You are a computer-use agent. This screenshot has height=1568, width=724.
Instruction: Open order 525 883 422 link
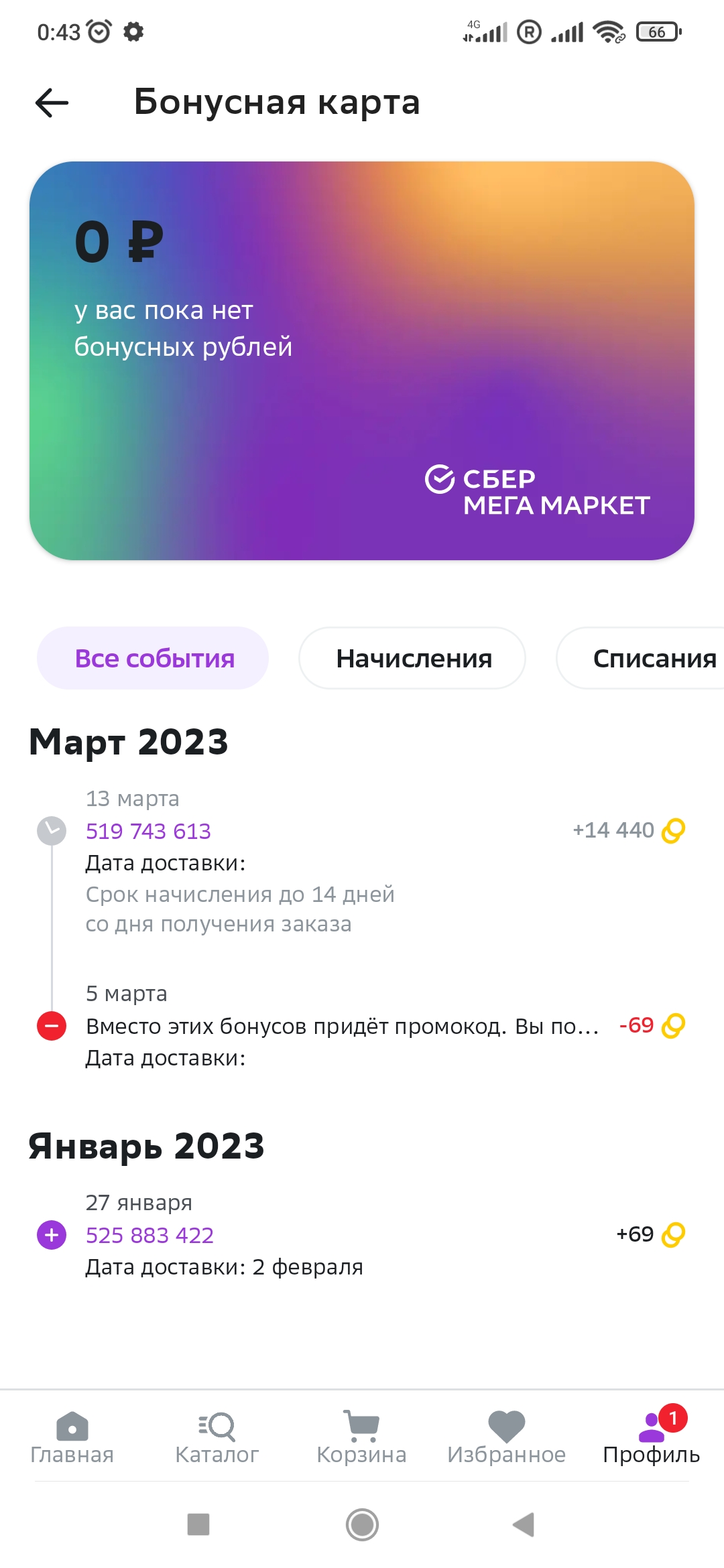point(149,1235)
